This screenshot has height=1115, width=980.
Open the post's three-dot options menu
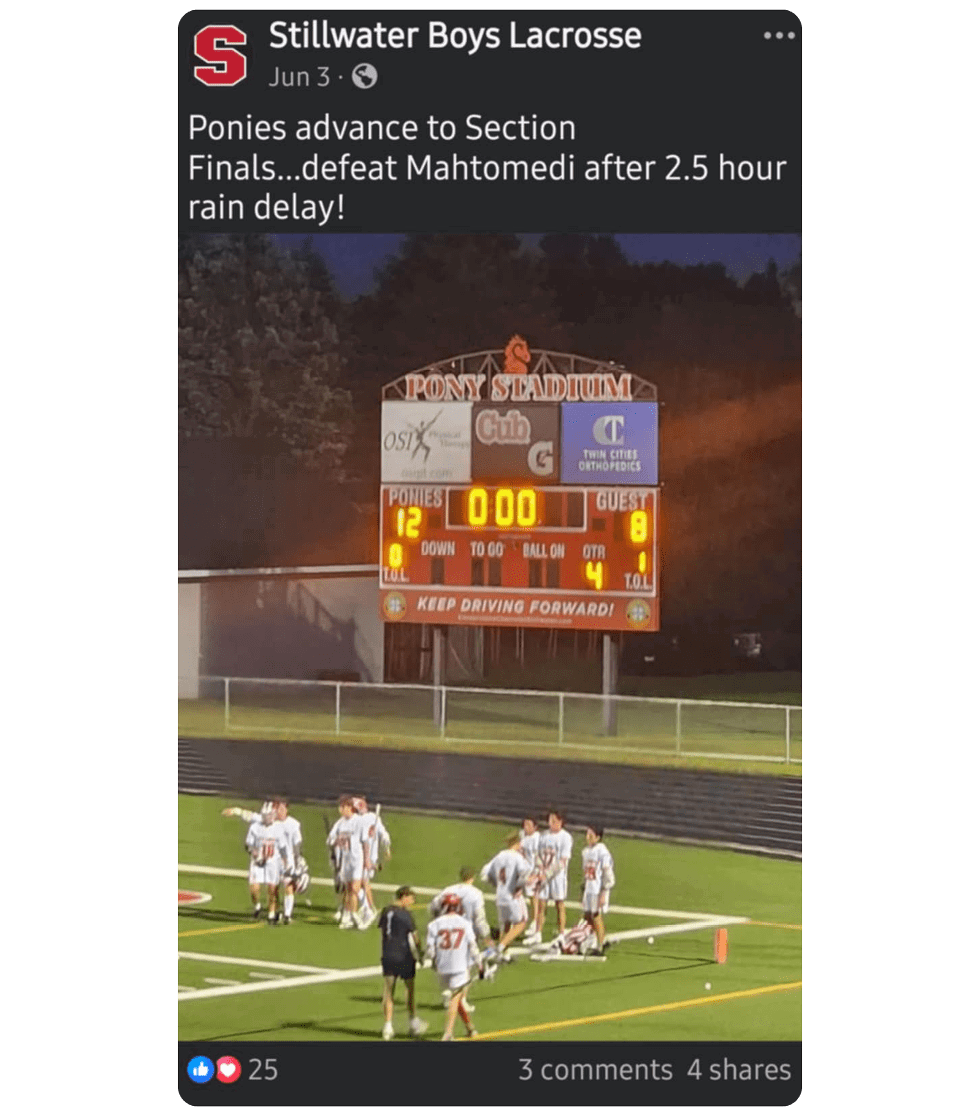(x=778, y=36)
